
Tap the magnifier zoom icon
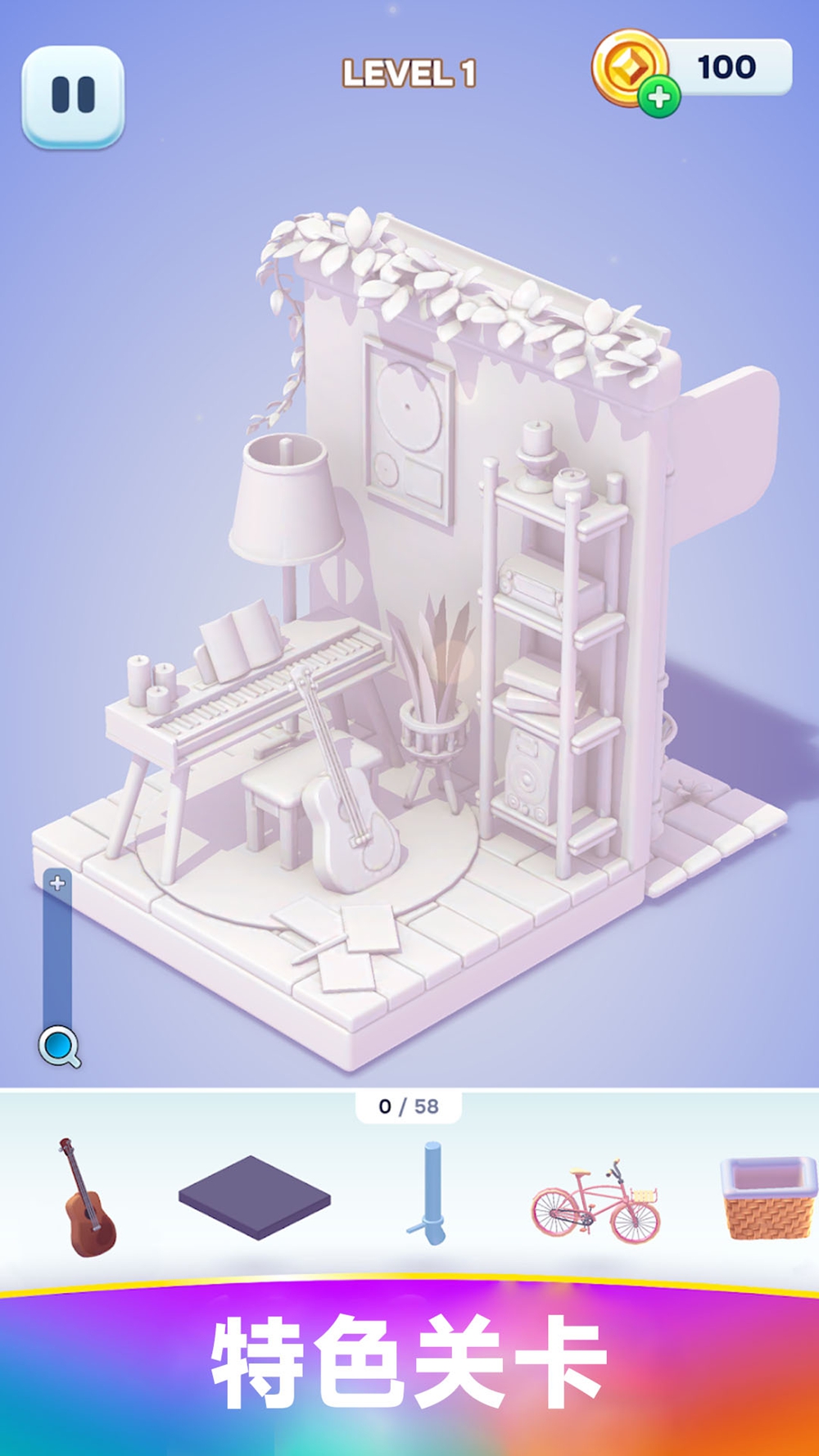(59, 1047)
